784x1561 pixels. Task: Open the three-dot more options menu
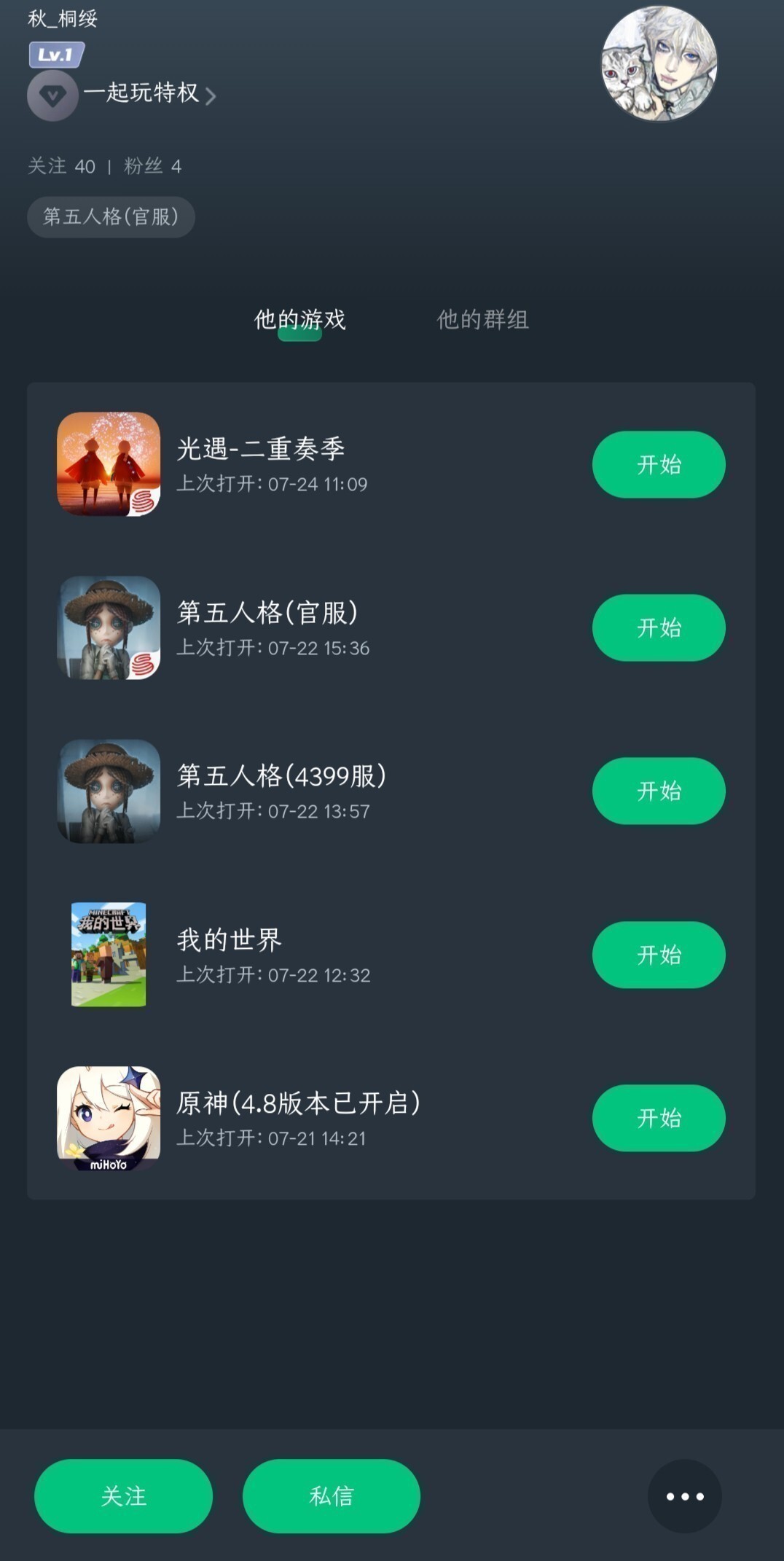pos(684,1496)
